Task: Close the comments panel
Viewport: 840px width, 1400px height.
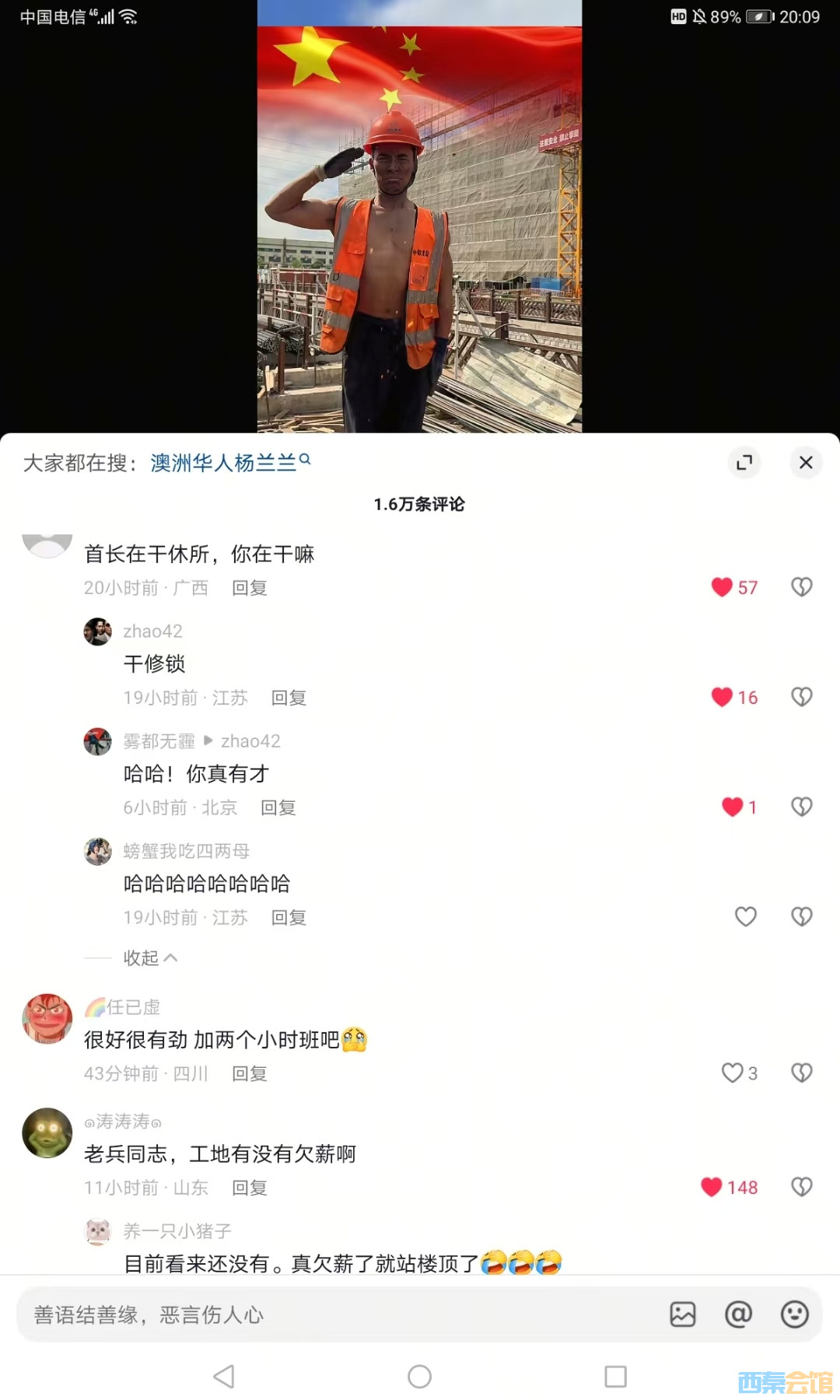Action: (806, 463)
